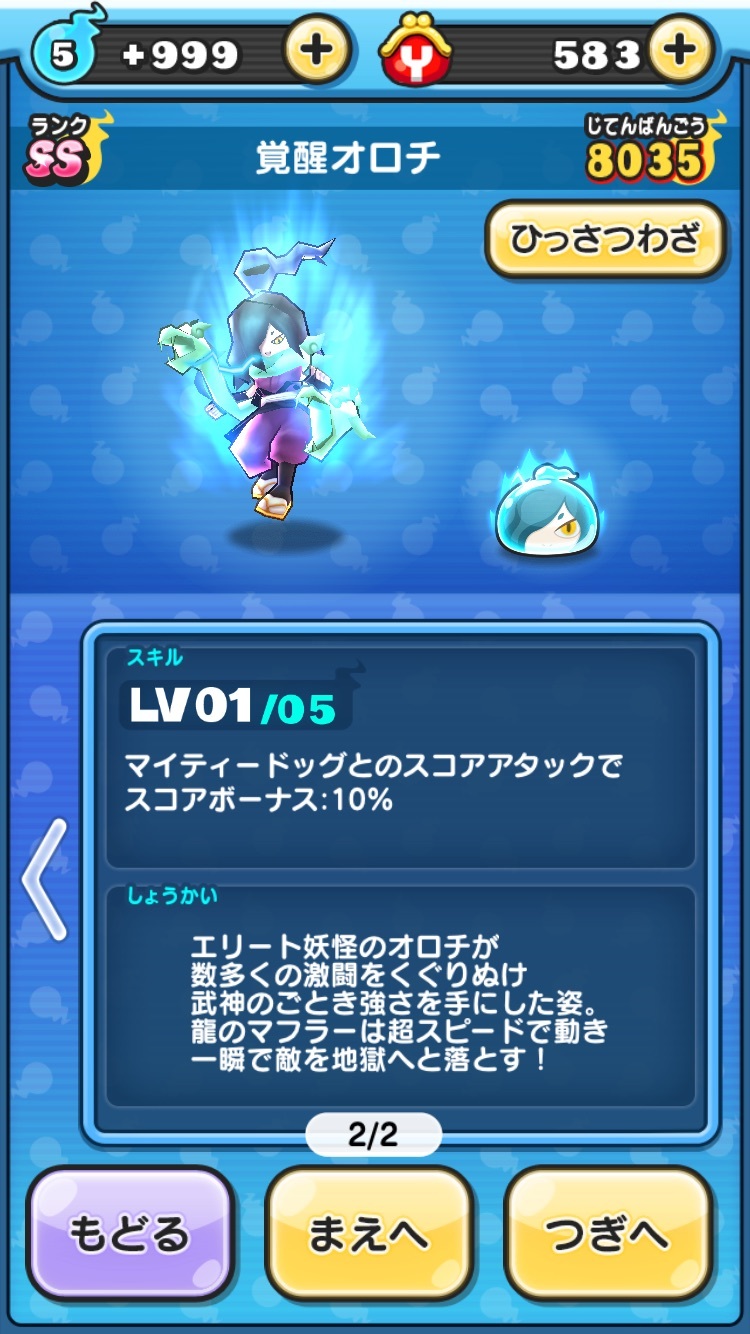Screen dimensions: 750x1334
Task: Tap もどる to go back
Action: (x=129, y=1234)
